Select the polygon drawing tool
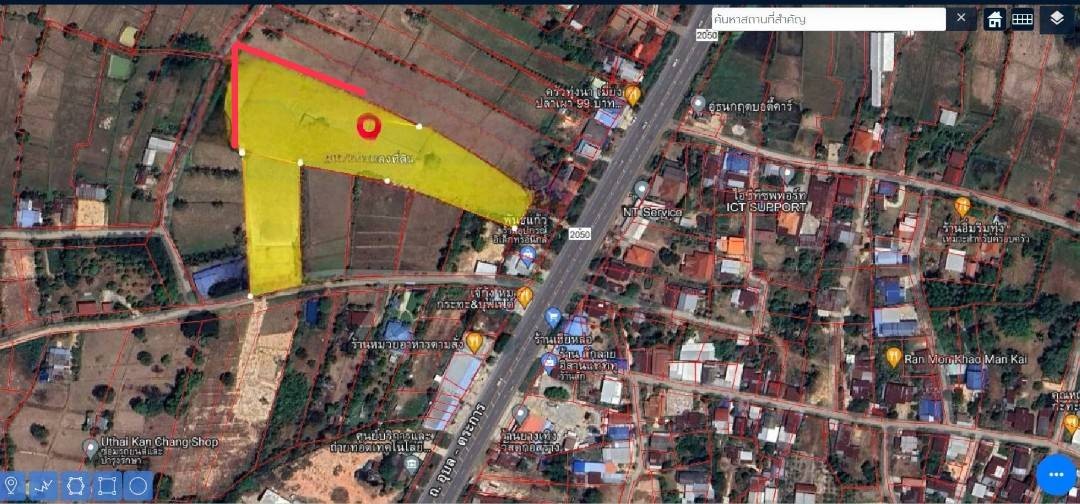Image resolution: width=1080 pixels, height=504 pixels. 75,486
